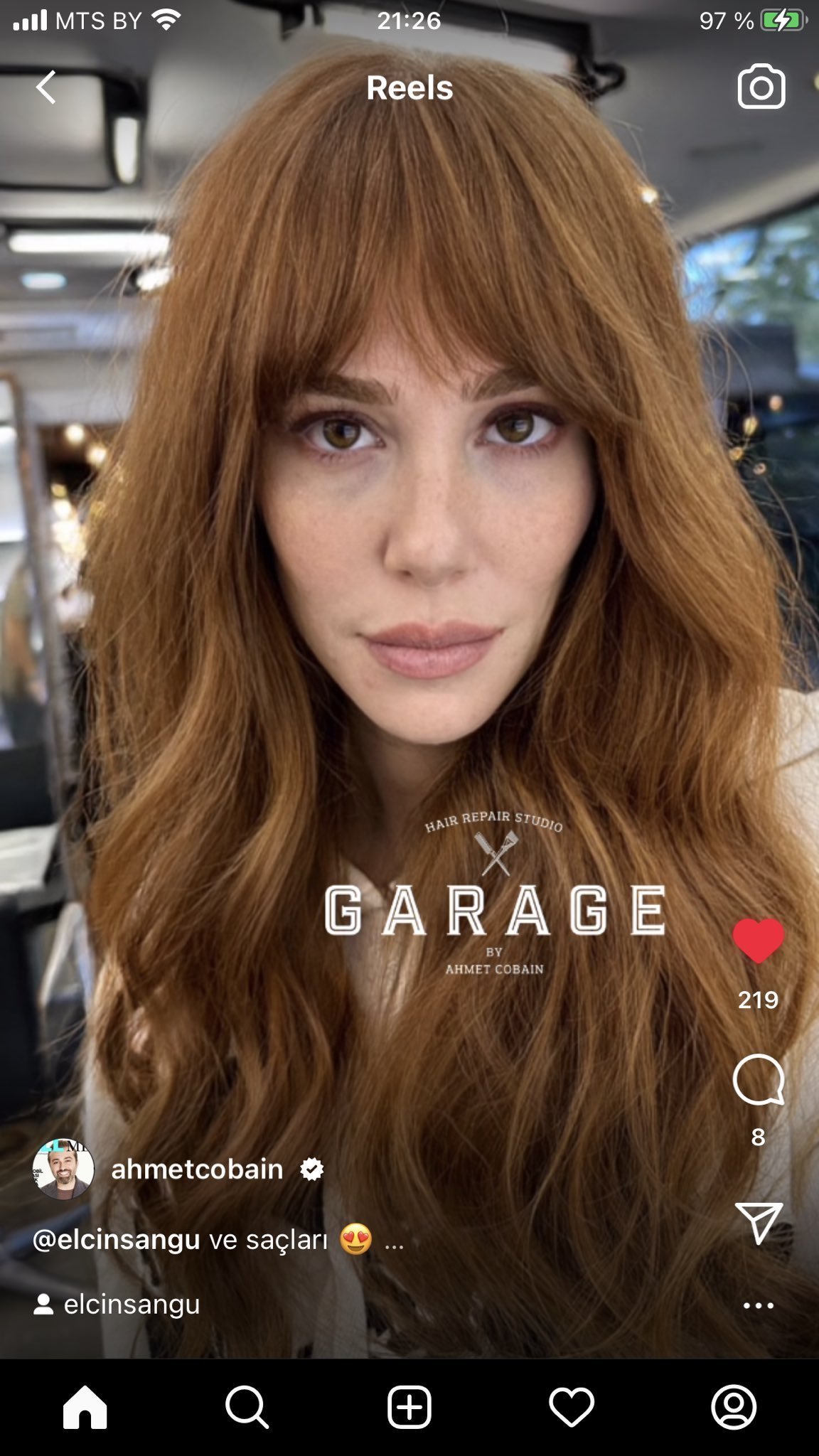Go back from the Reels screen
The height and width of the screenshot is (1456, 819).
(46, 87)
